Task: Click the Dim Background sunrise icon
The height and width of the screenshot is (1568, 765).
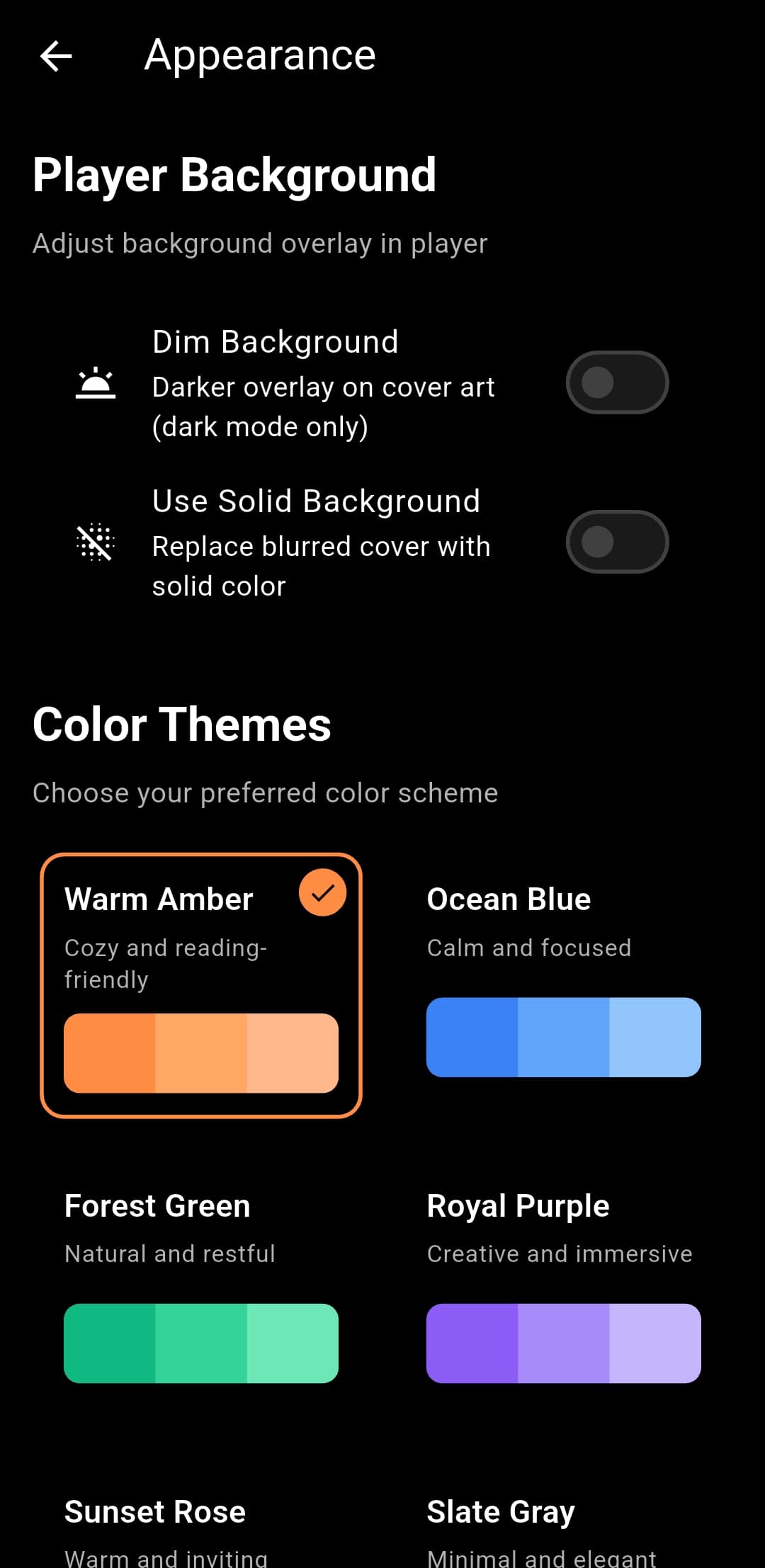Action: [96, 383]
